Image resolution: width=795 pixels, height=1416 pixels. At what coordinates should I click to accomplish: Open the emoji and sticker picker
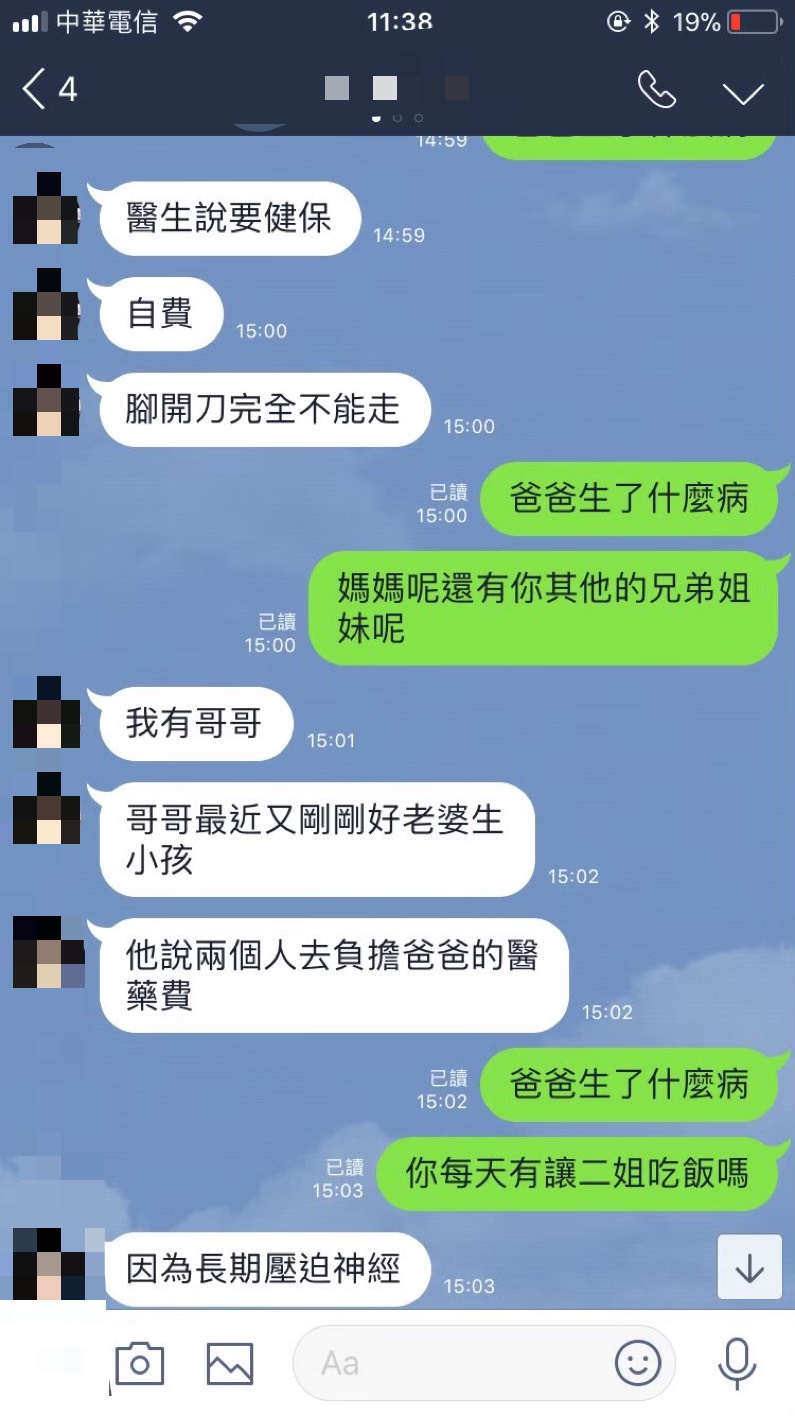click(638, 1364)
